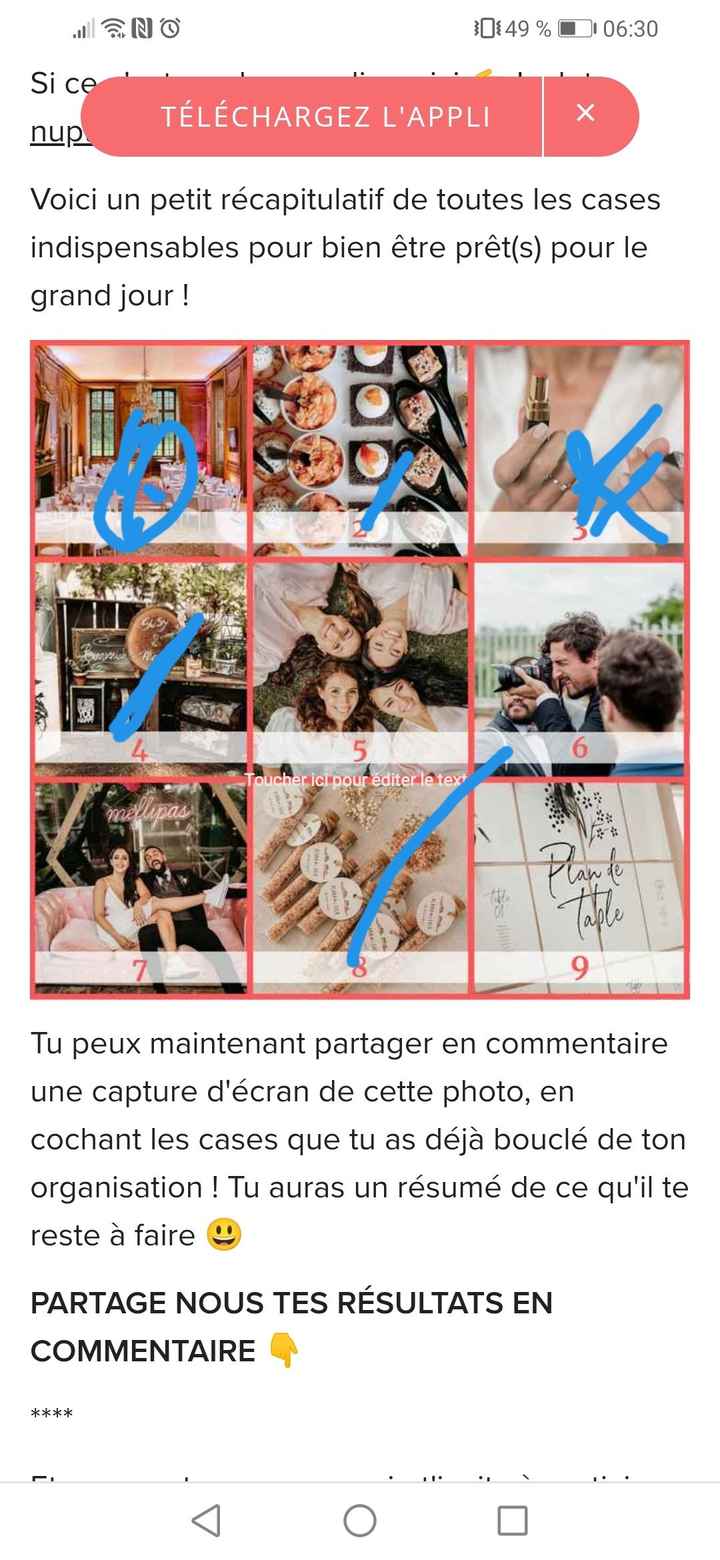This screenshot has width=720, height=1560.
Task: Tap the Téléchargez l'appli banner
Action: pos(324,117)
